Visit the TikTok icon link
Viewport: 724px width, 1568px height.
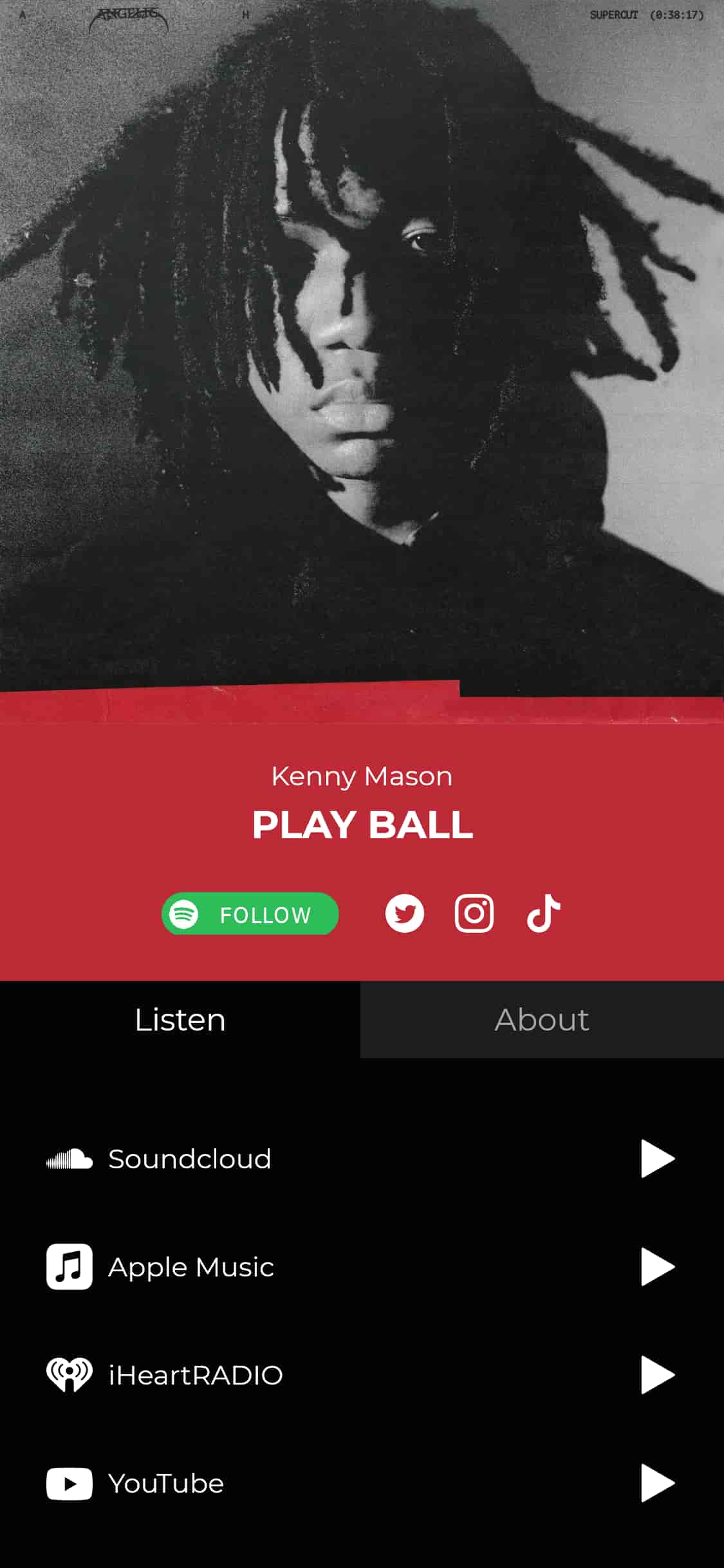pyautogui.click(x=544, y=913)
